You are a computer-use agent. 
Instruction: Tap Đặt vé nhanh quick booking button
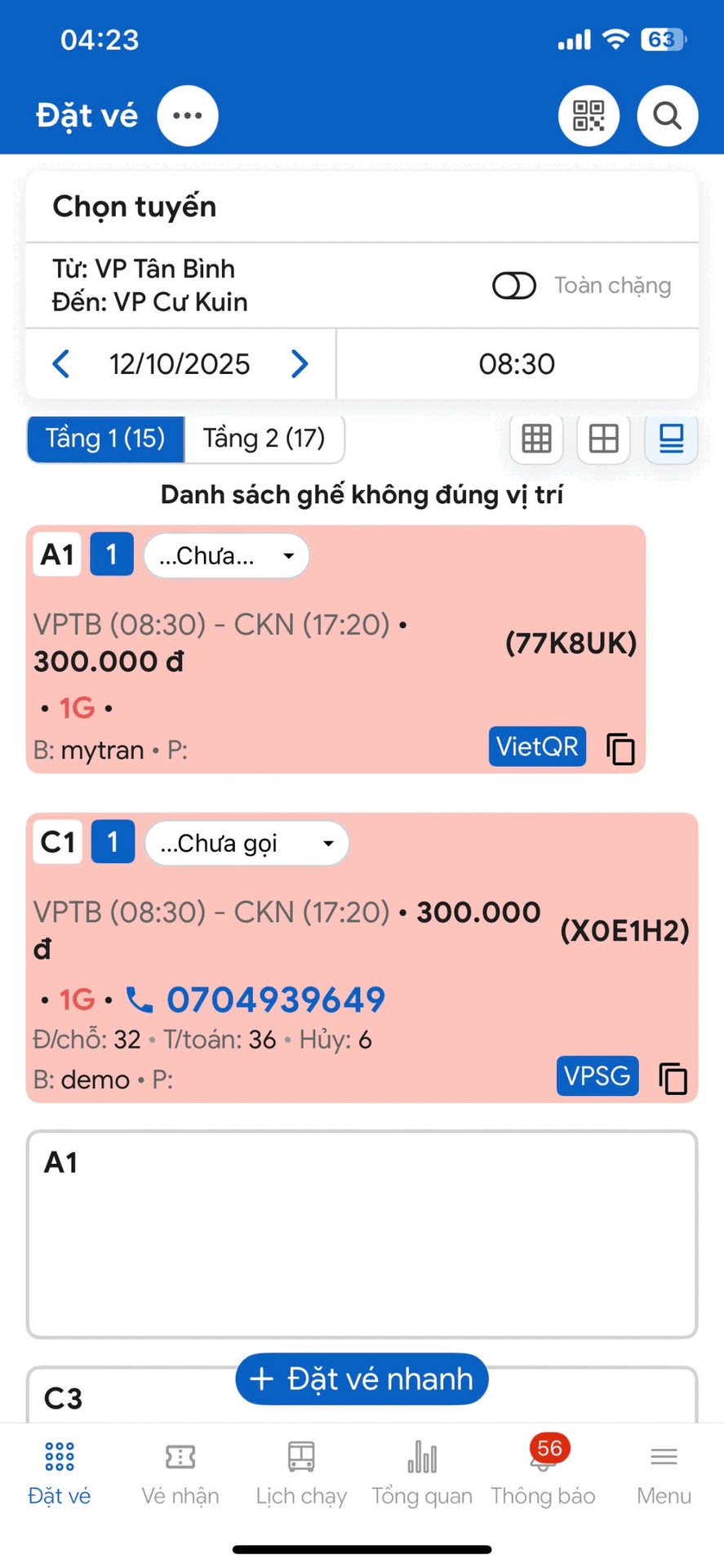[x=362, y=1379]
